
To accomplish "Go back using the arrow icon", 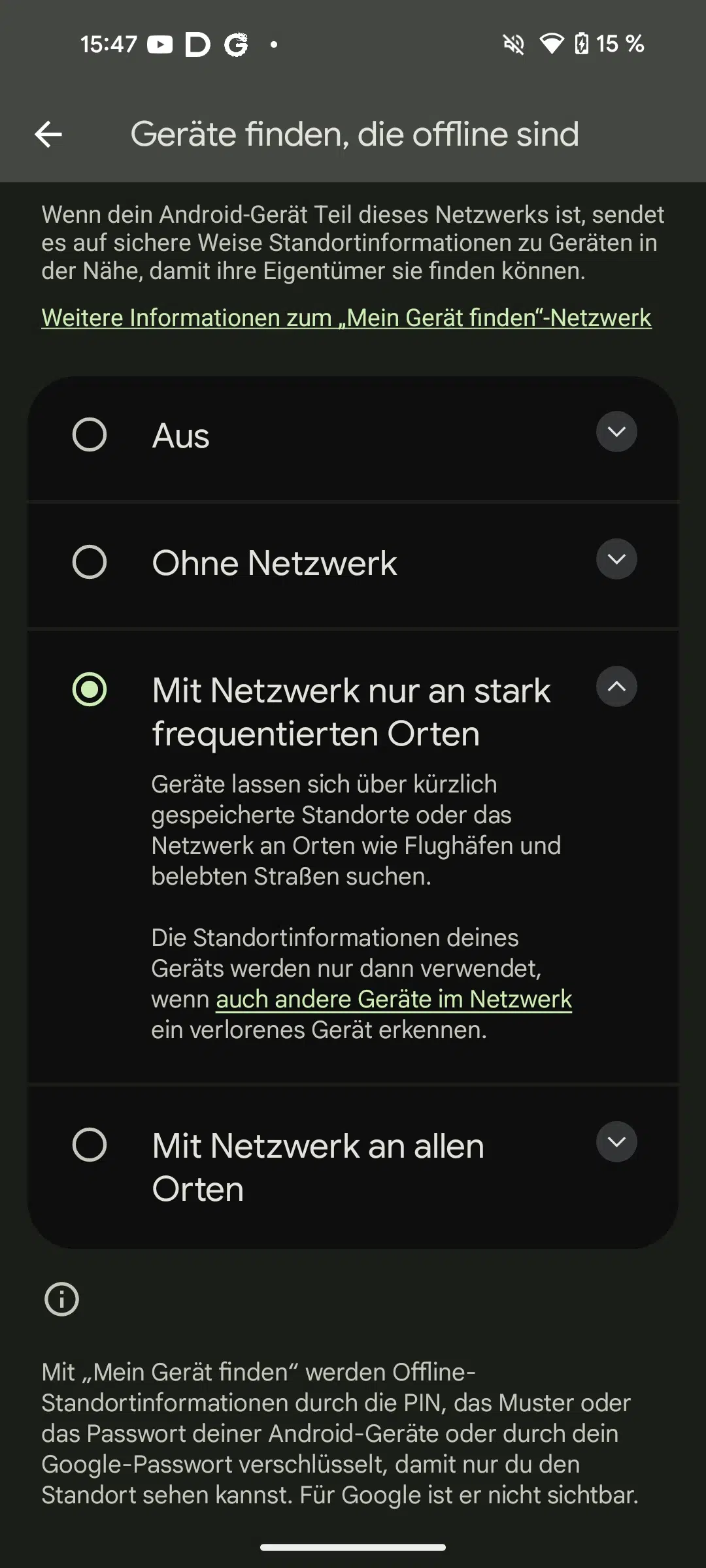I will tap(48, 135).
